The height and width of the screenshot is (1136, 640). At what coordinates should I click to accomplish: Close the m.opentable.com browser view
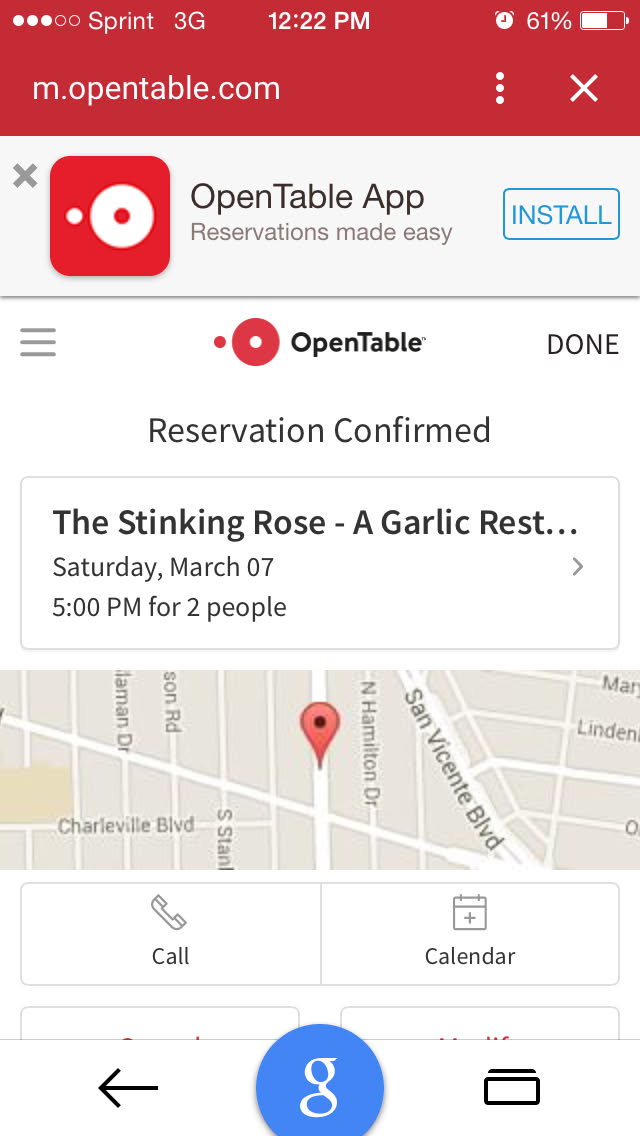tap(583, 88)
